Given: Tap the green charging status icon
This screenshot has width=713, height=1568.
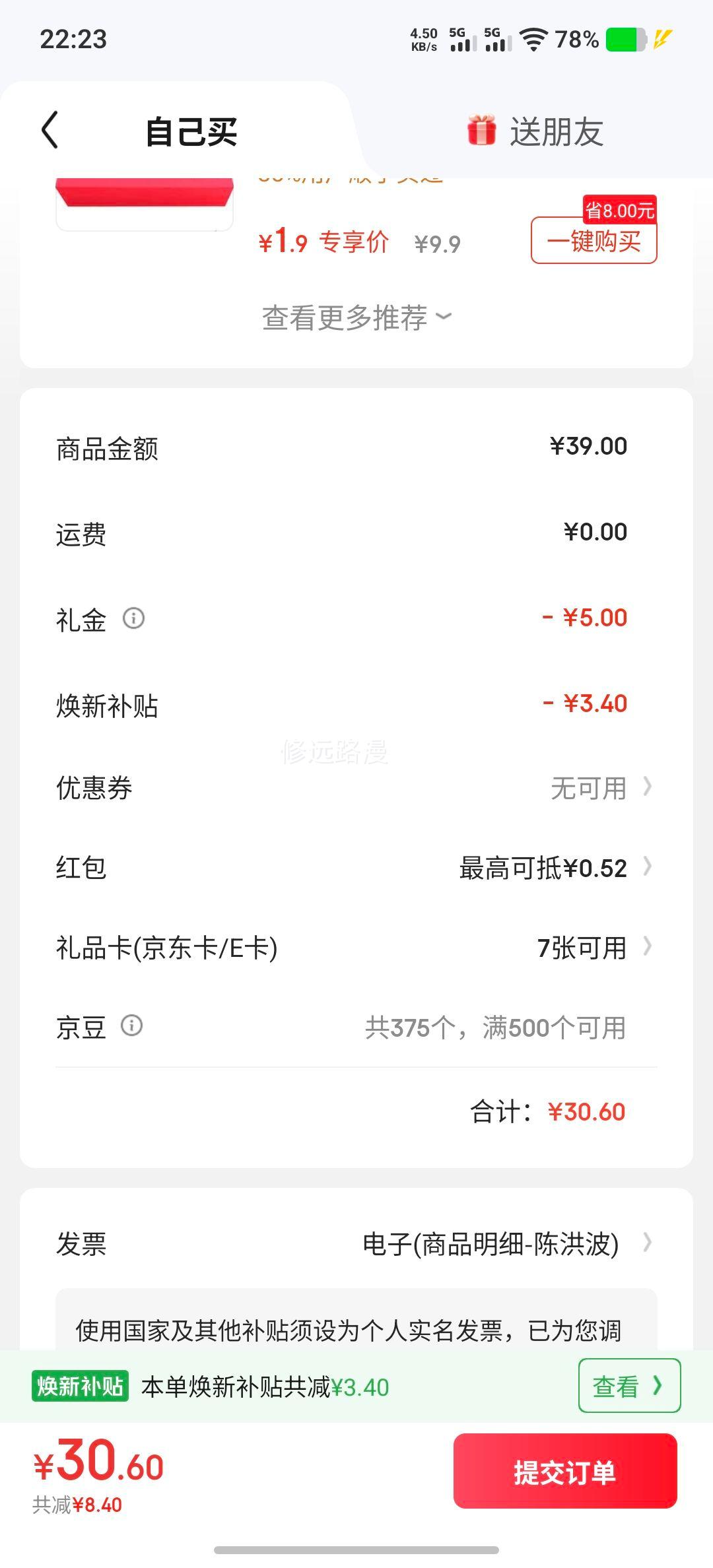Looking at the screenshot, I should pyautogui.click(x=660, y=40).
